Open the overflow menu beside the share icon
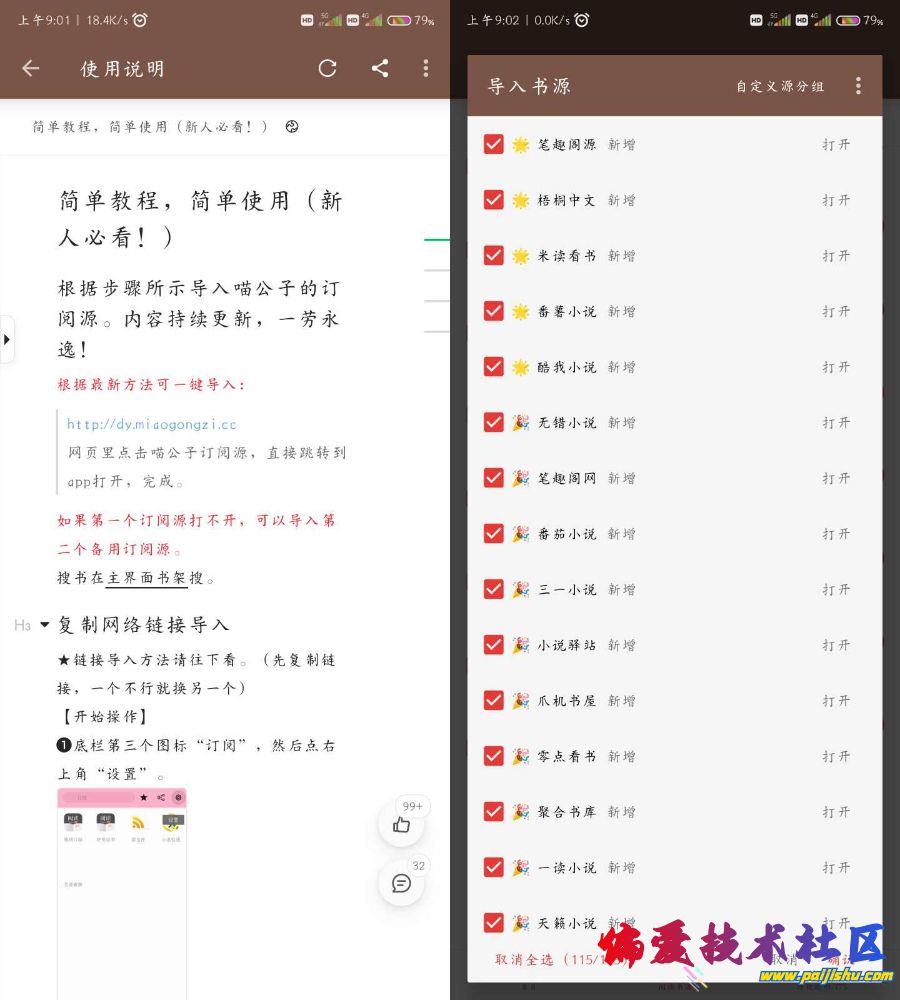 point(426,68)
